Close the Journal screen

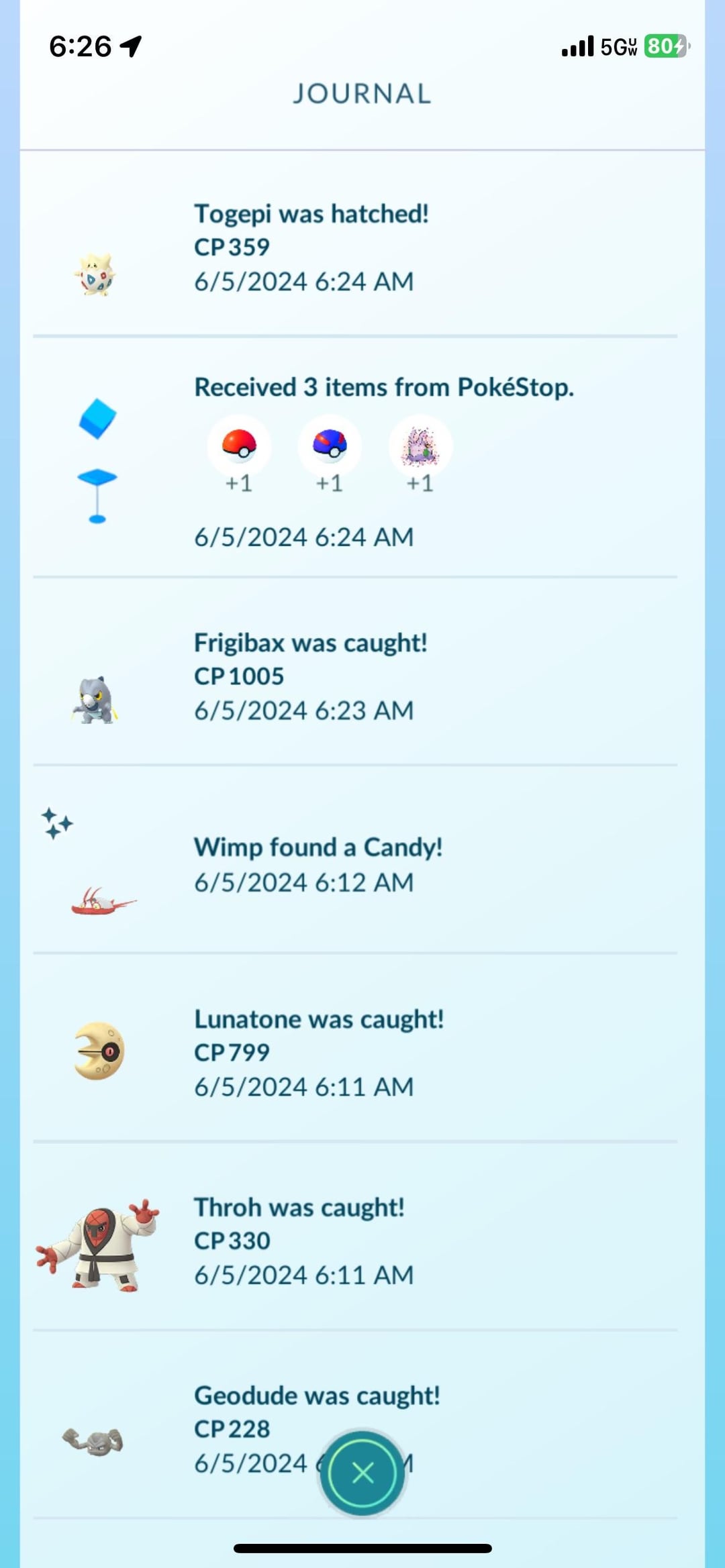(362, 1473)
